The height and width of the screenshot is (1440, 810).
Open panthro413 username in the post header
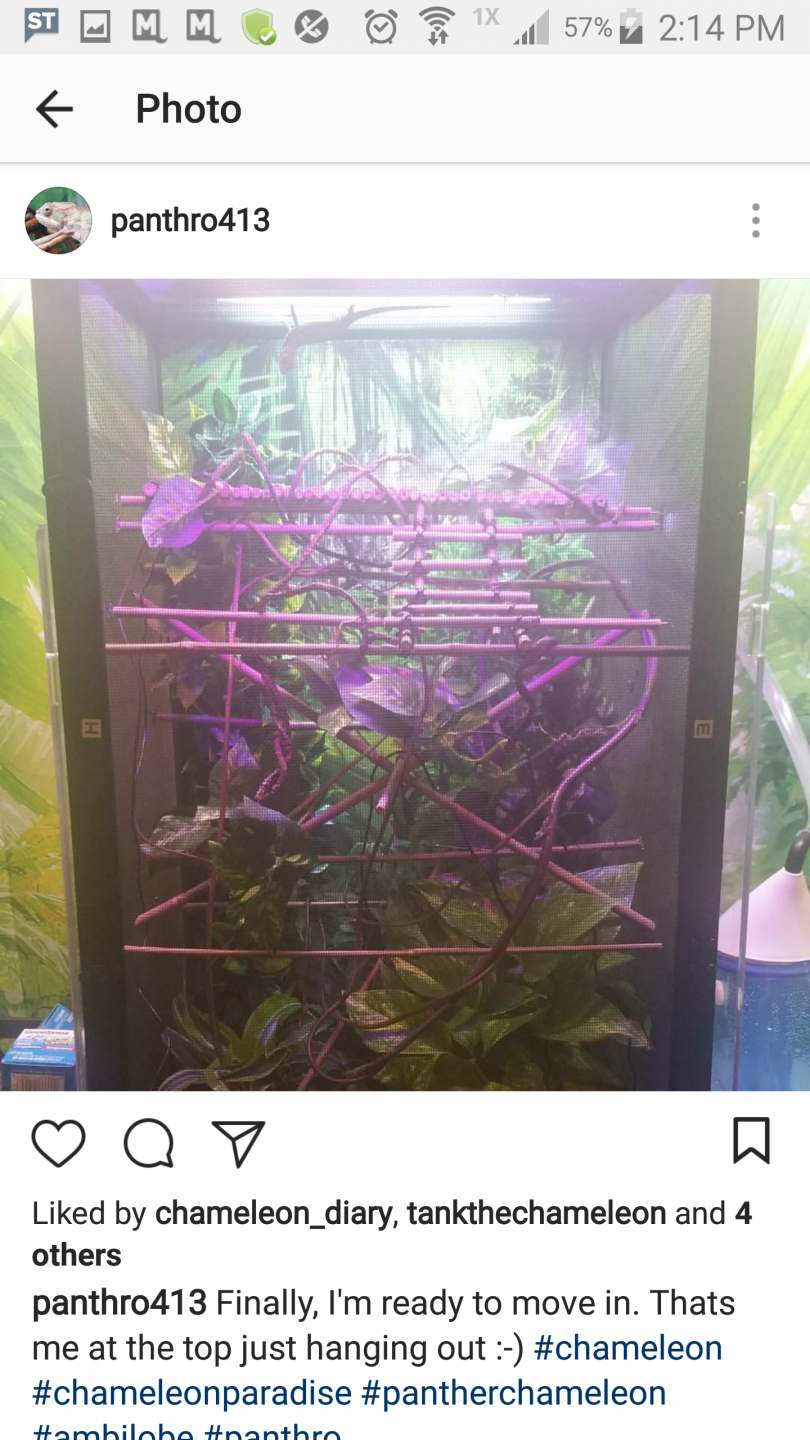[190, 220]
